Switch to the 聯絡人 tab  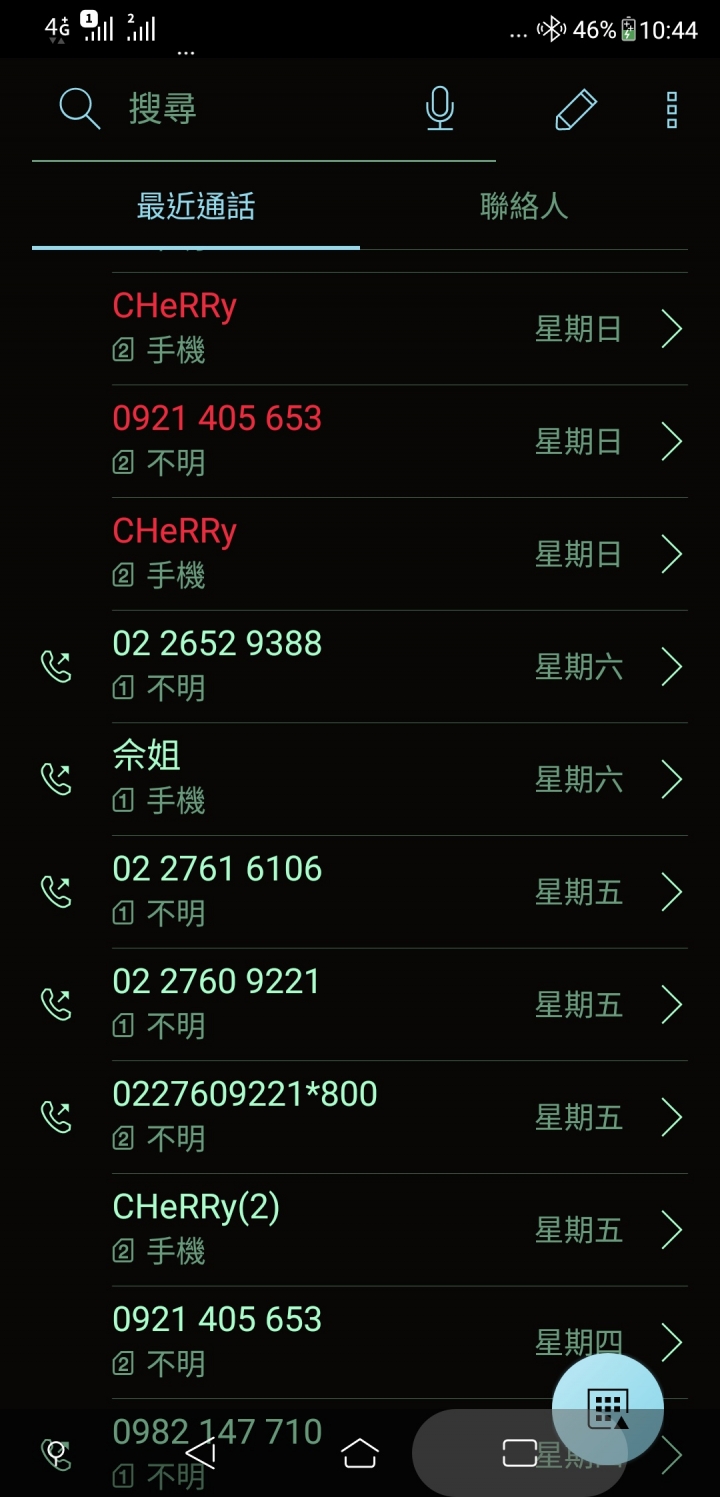tap(524, 206)
